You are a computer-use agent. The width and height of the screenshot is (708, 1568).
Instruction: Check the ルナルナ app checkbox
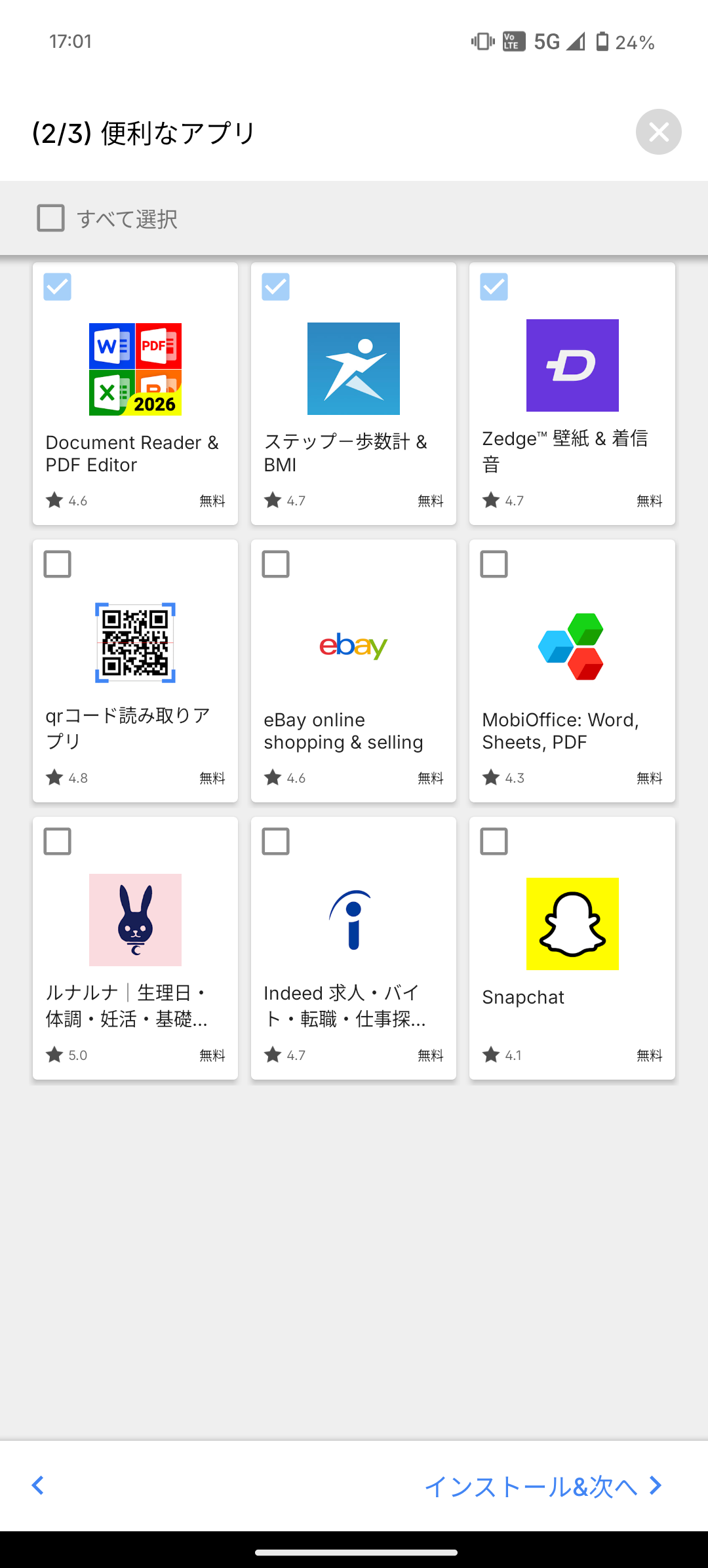tap(57, 842)
